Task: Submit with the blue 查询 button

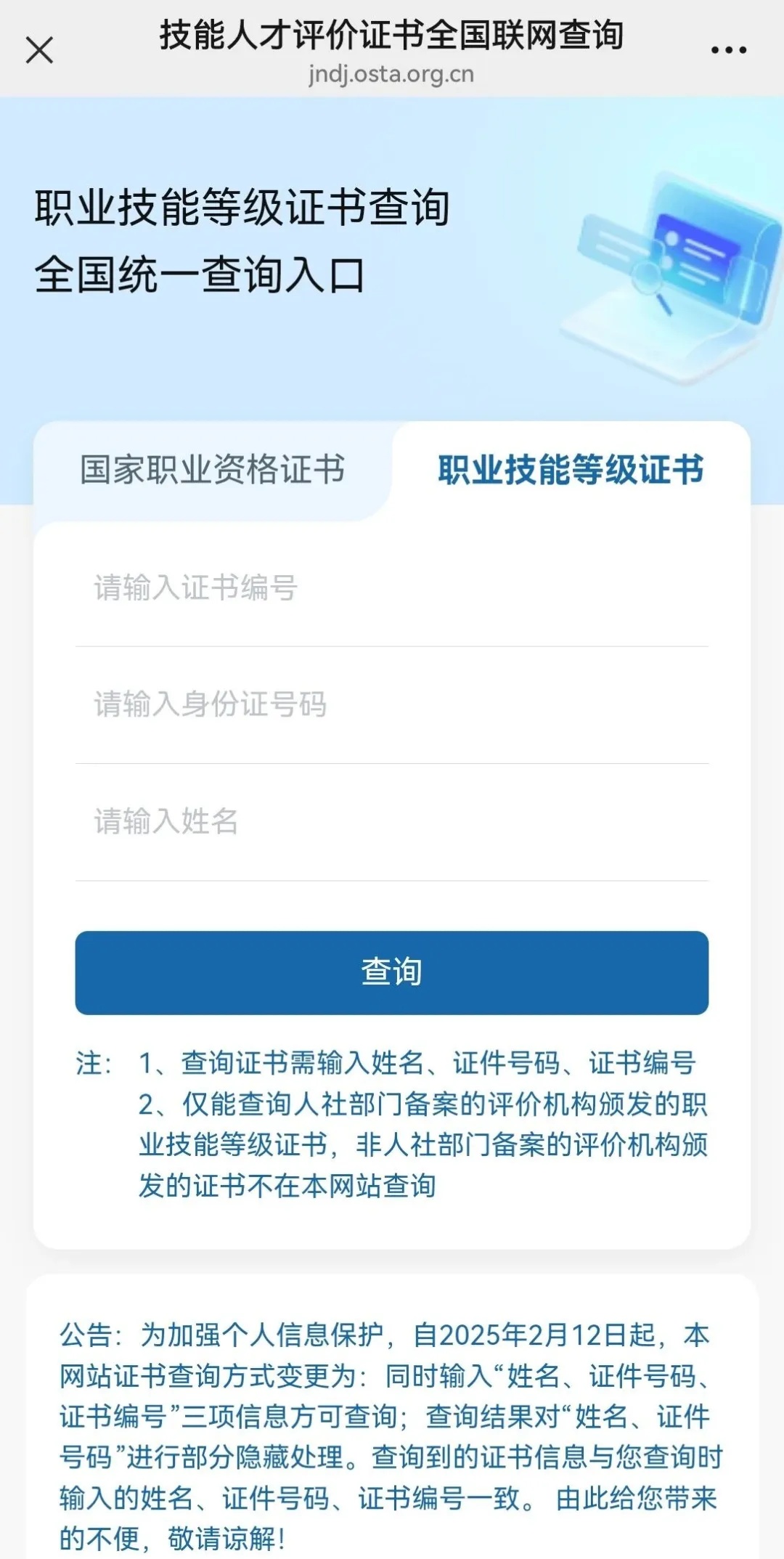Action: coord(391,972)
